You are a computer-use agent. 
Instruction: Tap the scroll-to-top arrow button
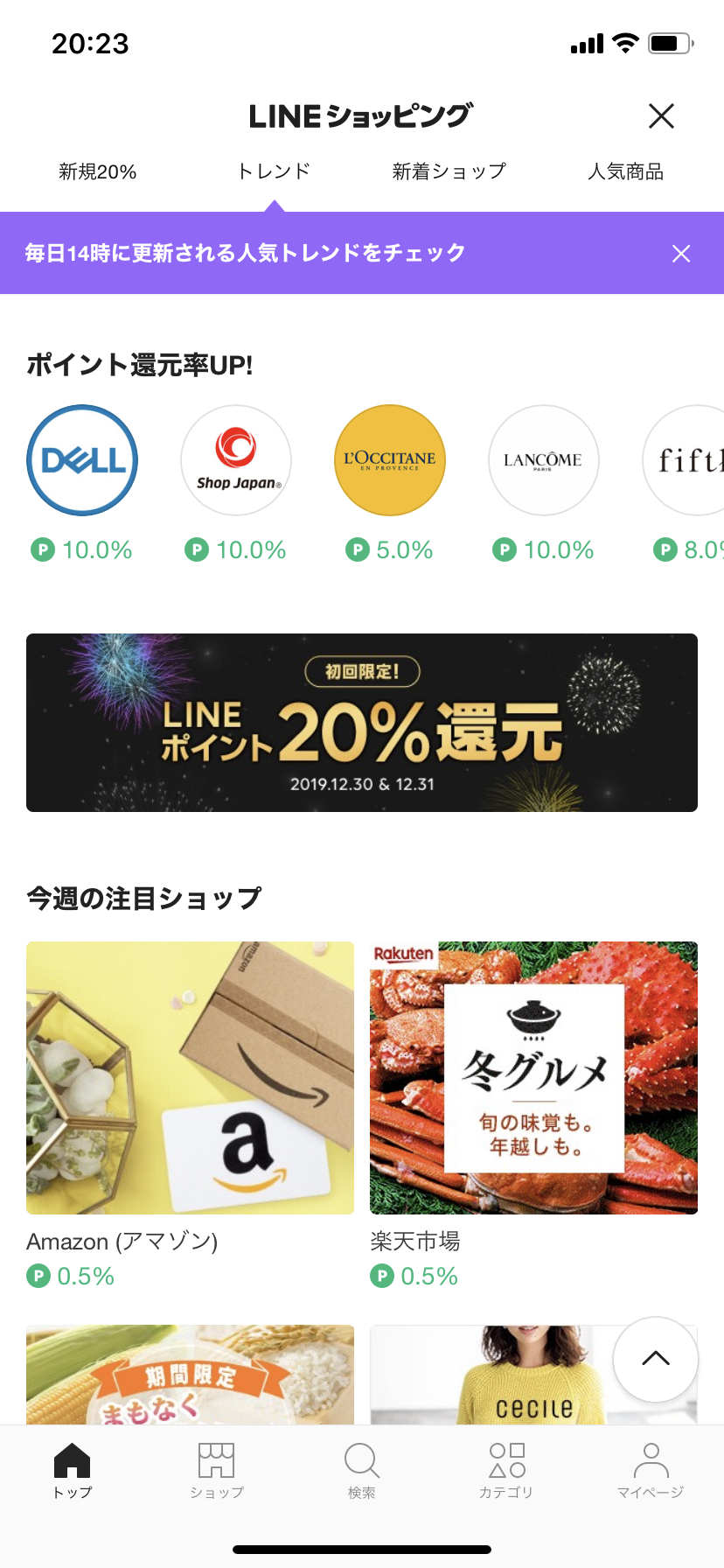[655, 1359]
